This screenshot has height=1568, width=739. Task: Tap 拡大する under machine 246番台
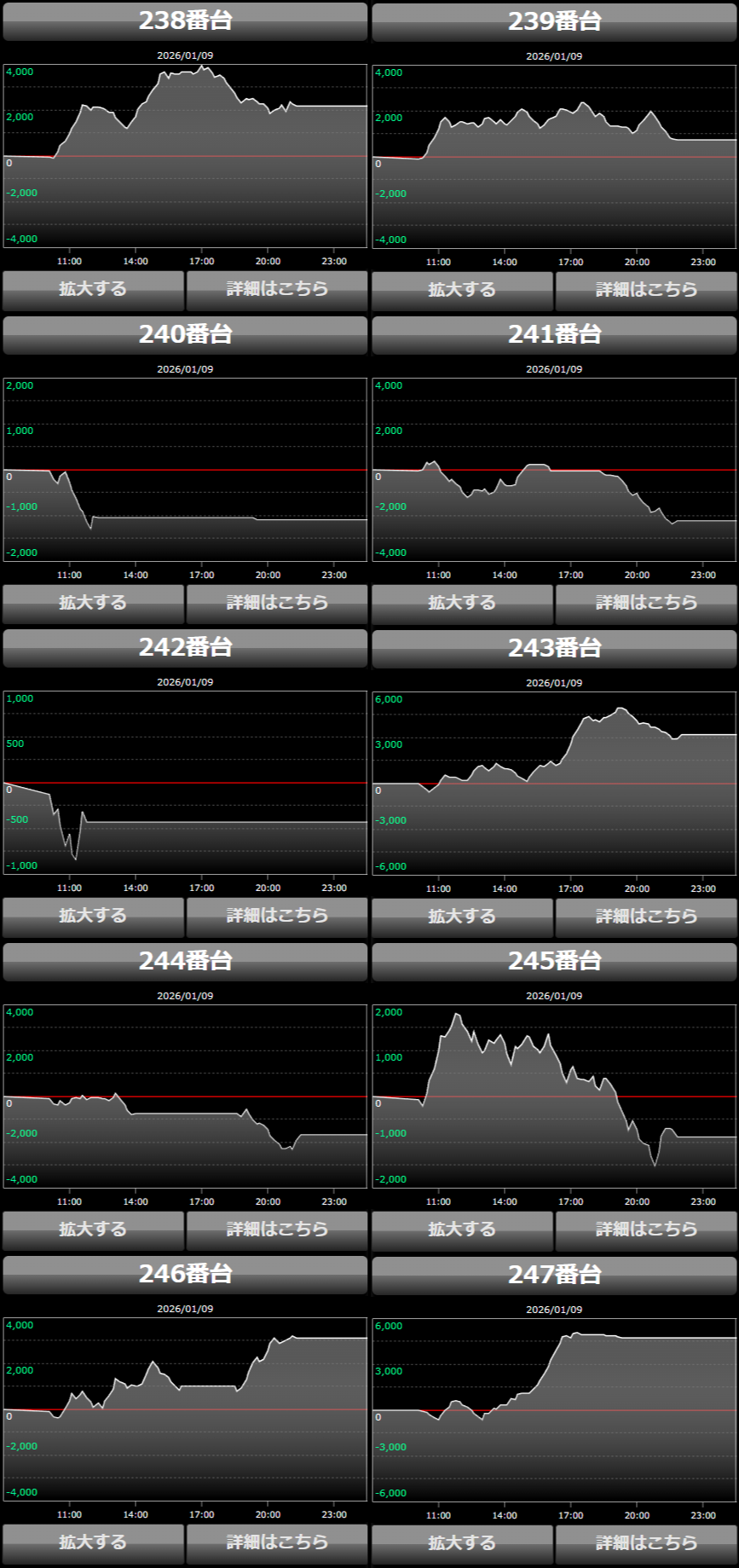click(x=93, y=1542)
